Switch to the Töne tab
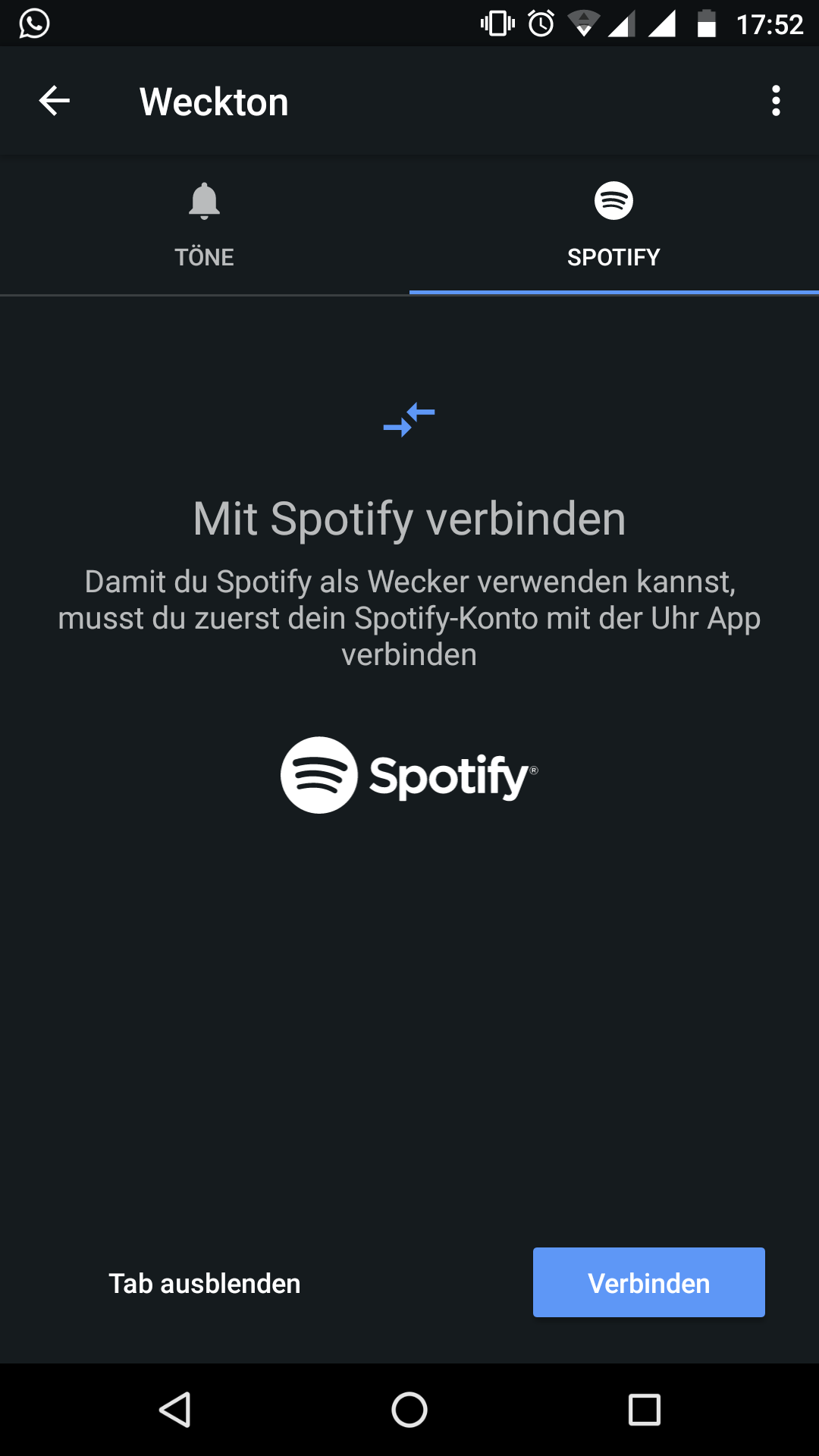The height and width of the screenshot is (1456, 819). (x=205, y=225)
